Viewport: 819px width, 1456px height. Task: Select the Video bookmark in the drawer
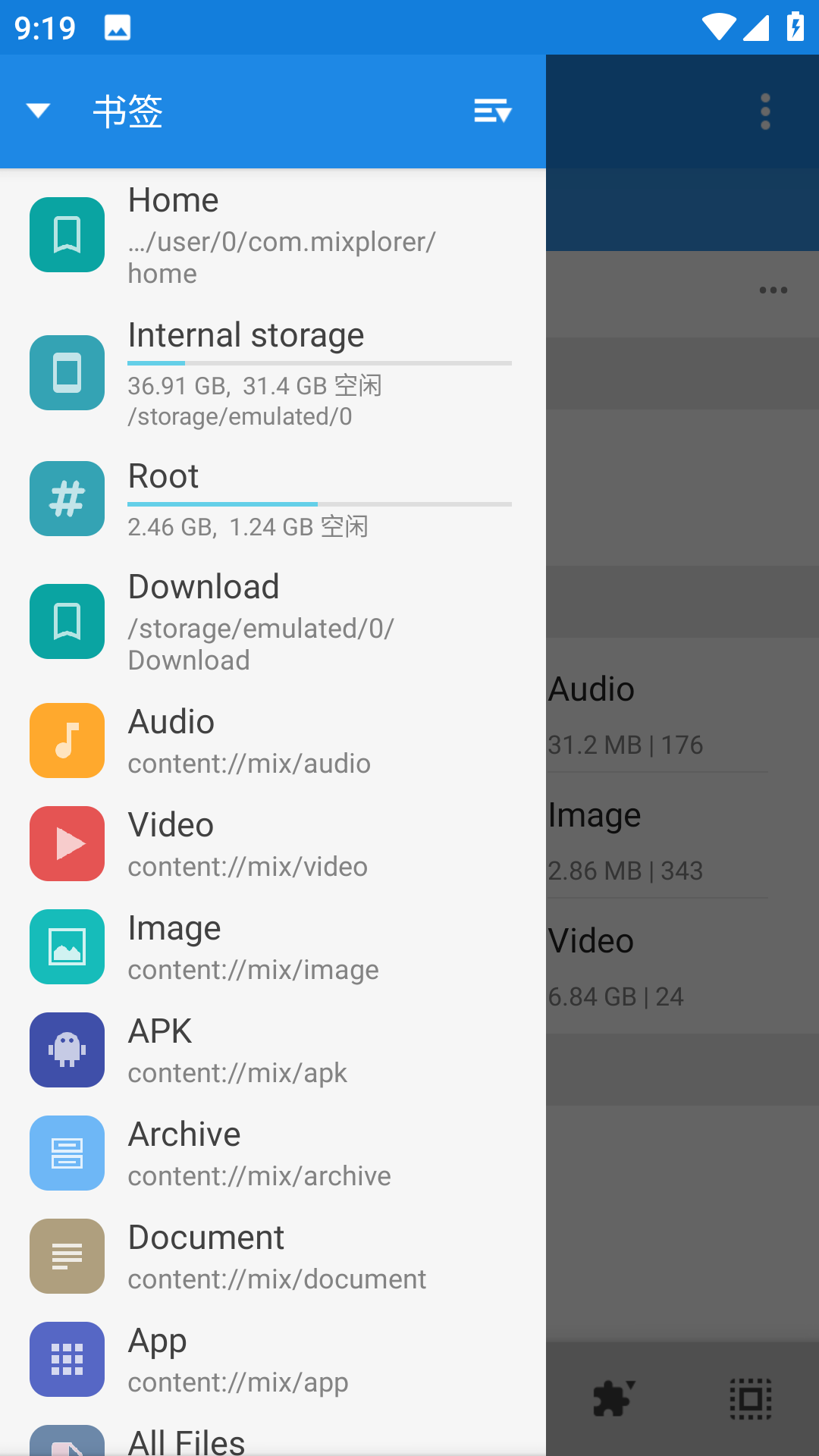point(273,844)
